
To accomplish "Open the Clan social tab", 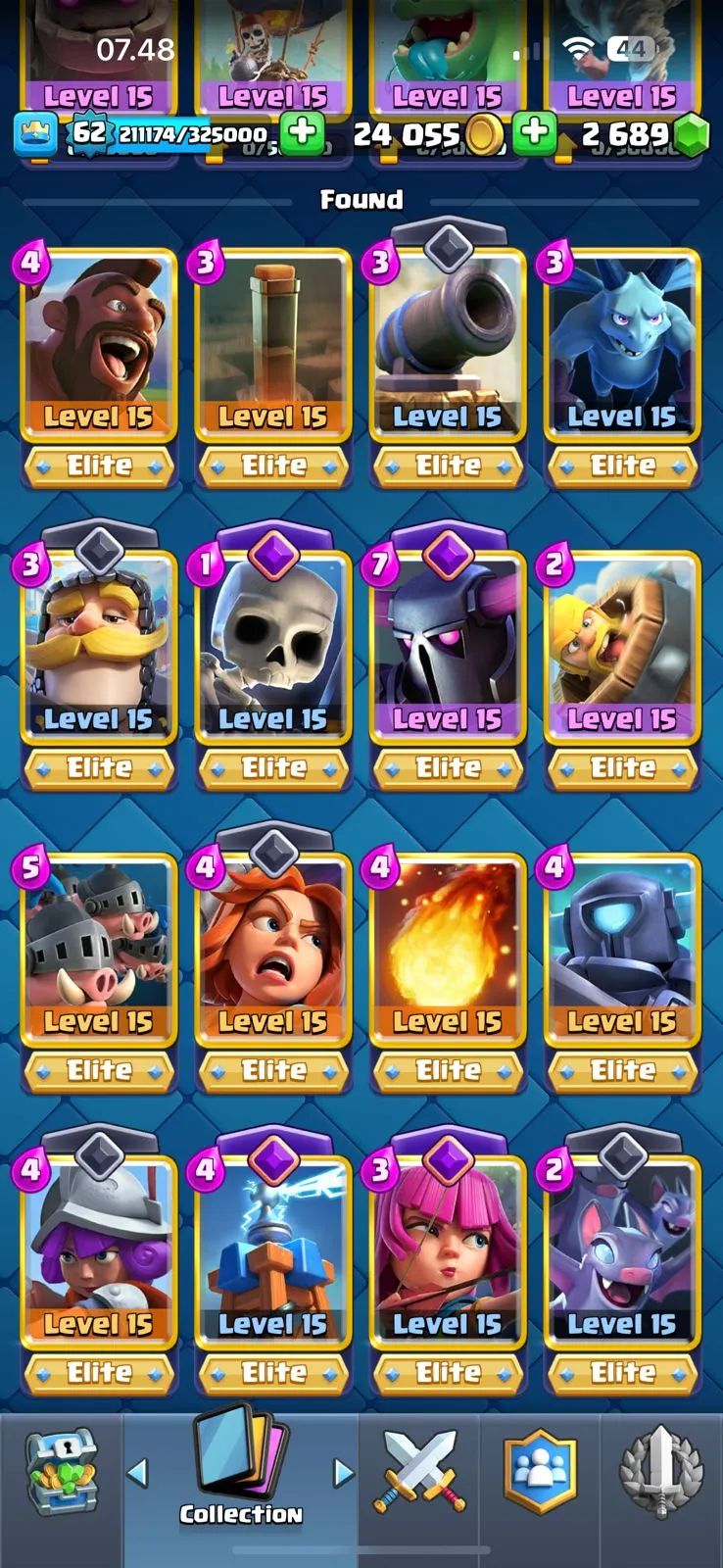I will click(540, 1470).
